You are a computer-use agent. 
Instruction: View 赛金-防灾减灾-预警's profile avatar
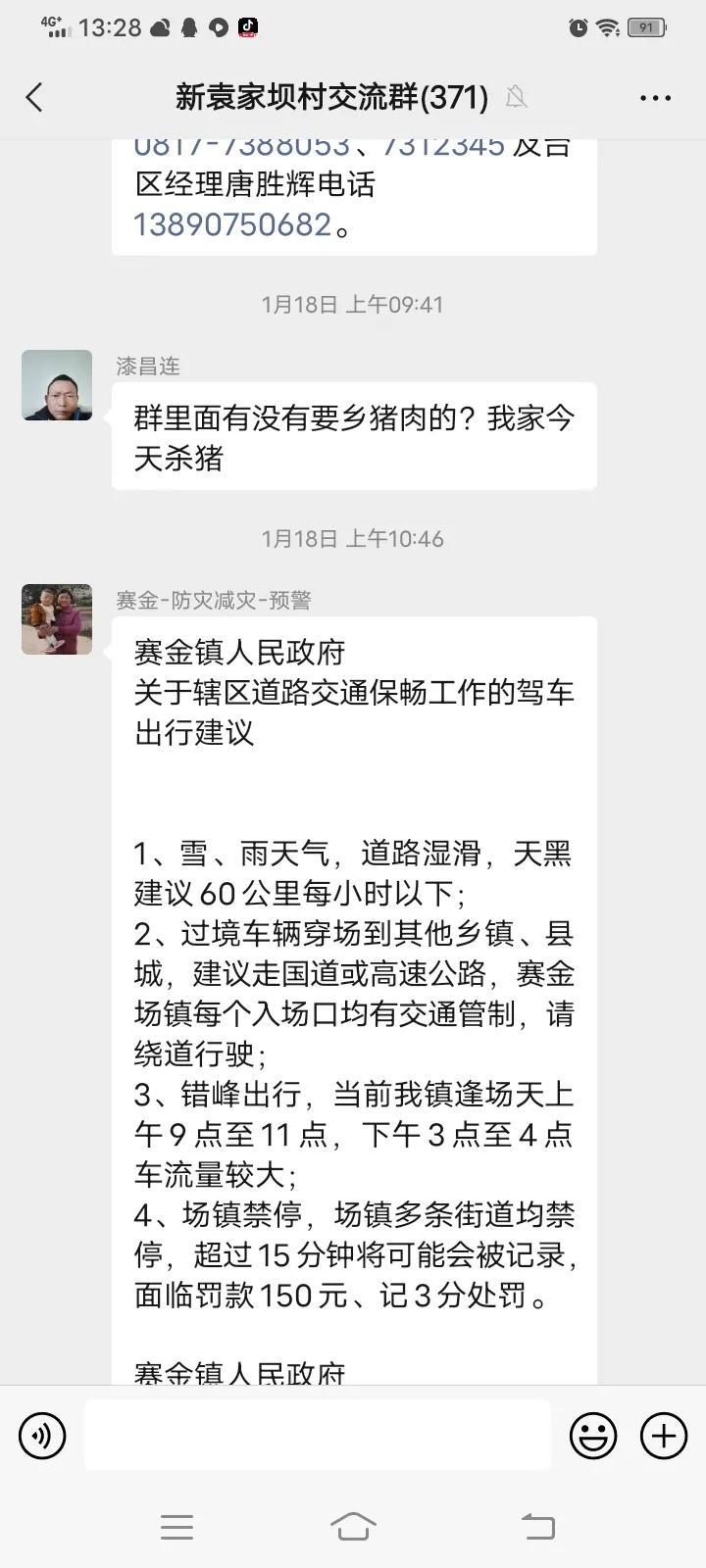[57, 619]
